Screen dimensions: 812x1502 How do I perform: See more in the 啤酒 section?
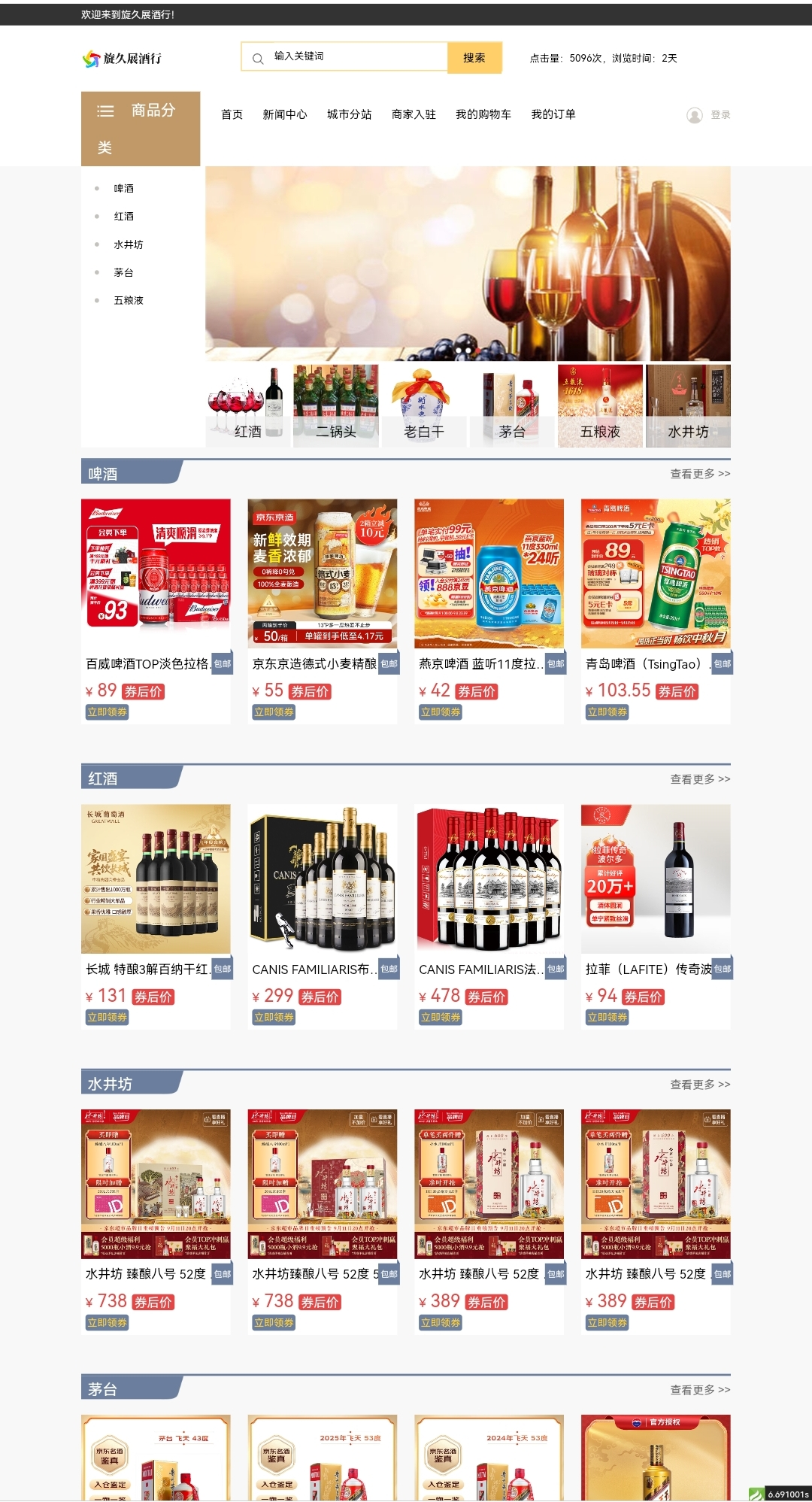(x=700, y=474)
